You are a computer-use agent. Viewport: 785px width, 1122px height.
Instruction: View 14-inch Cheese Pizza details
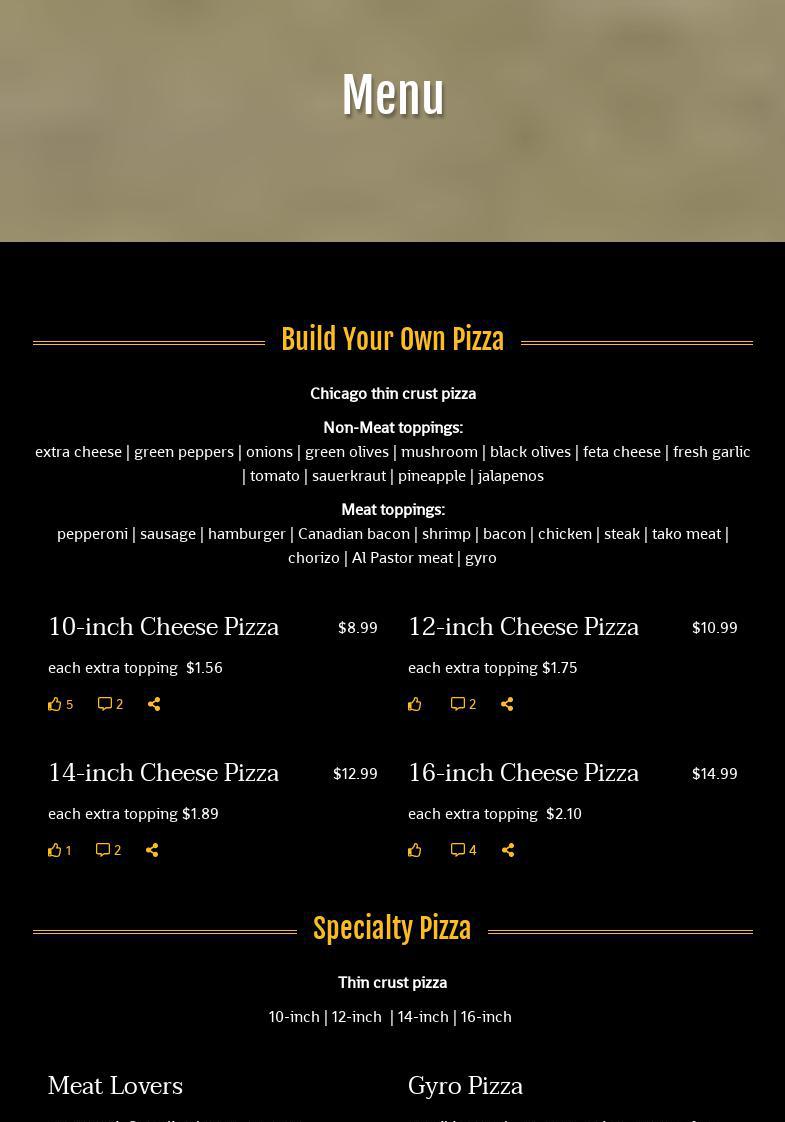pyautogui.click(x=164, y=774)
